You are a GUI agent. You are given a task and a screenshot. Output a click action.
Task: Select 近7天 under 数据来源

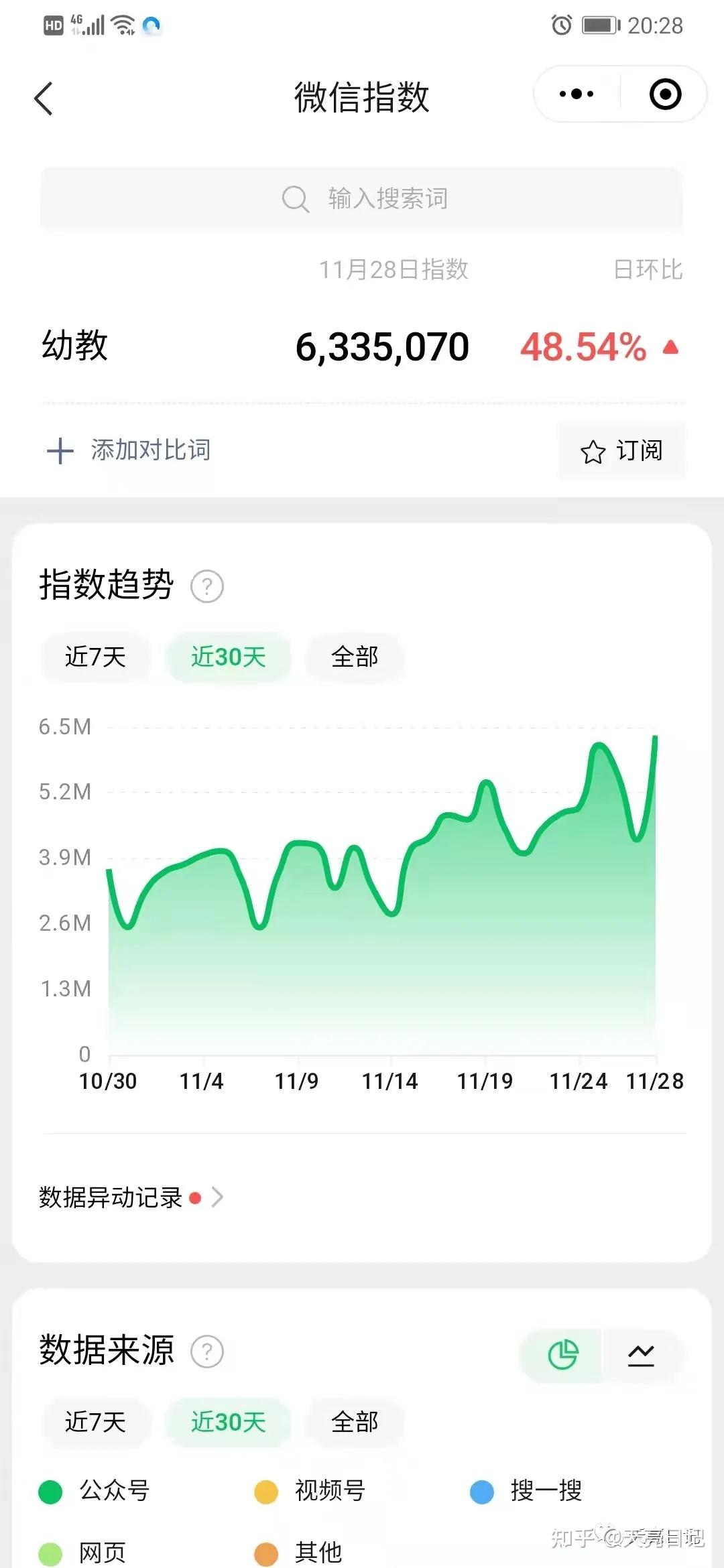pos(95,1422)
